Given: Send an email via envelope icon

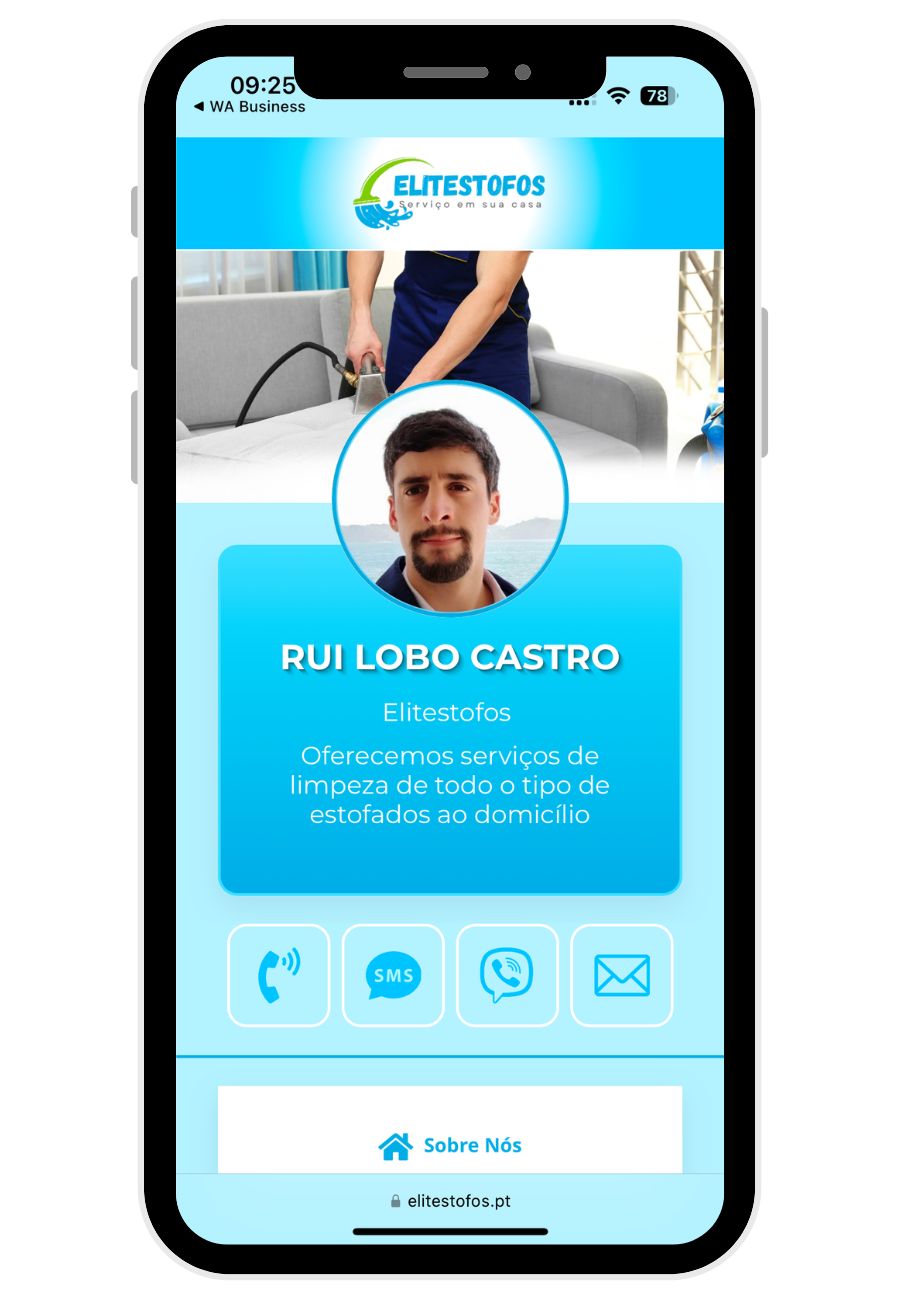Looking at the screenshot, I should [x=621, y=975].
